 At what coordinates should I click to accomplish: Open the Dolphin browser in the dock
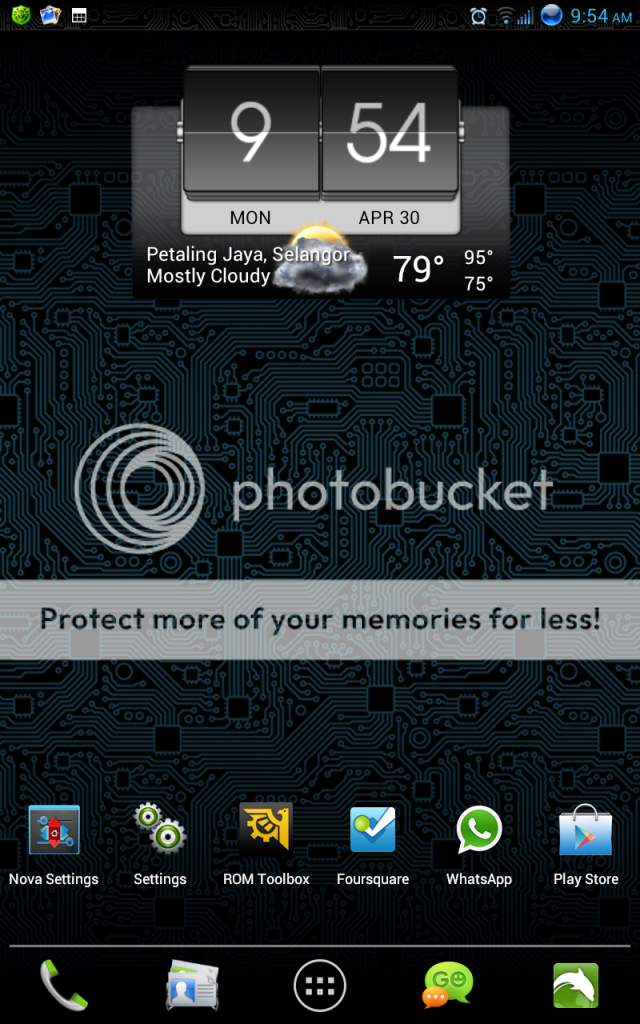pos(576,986)
